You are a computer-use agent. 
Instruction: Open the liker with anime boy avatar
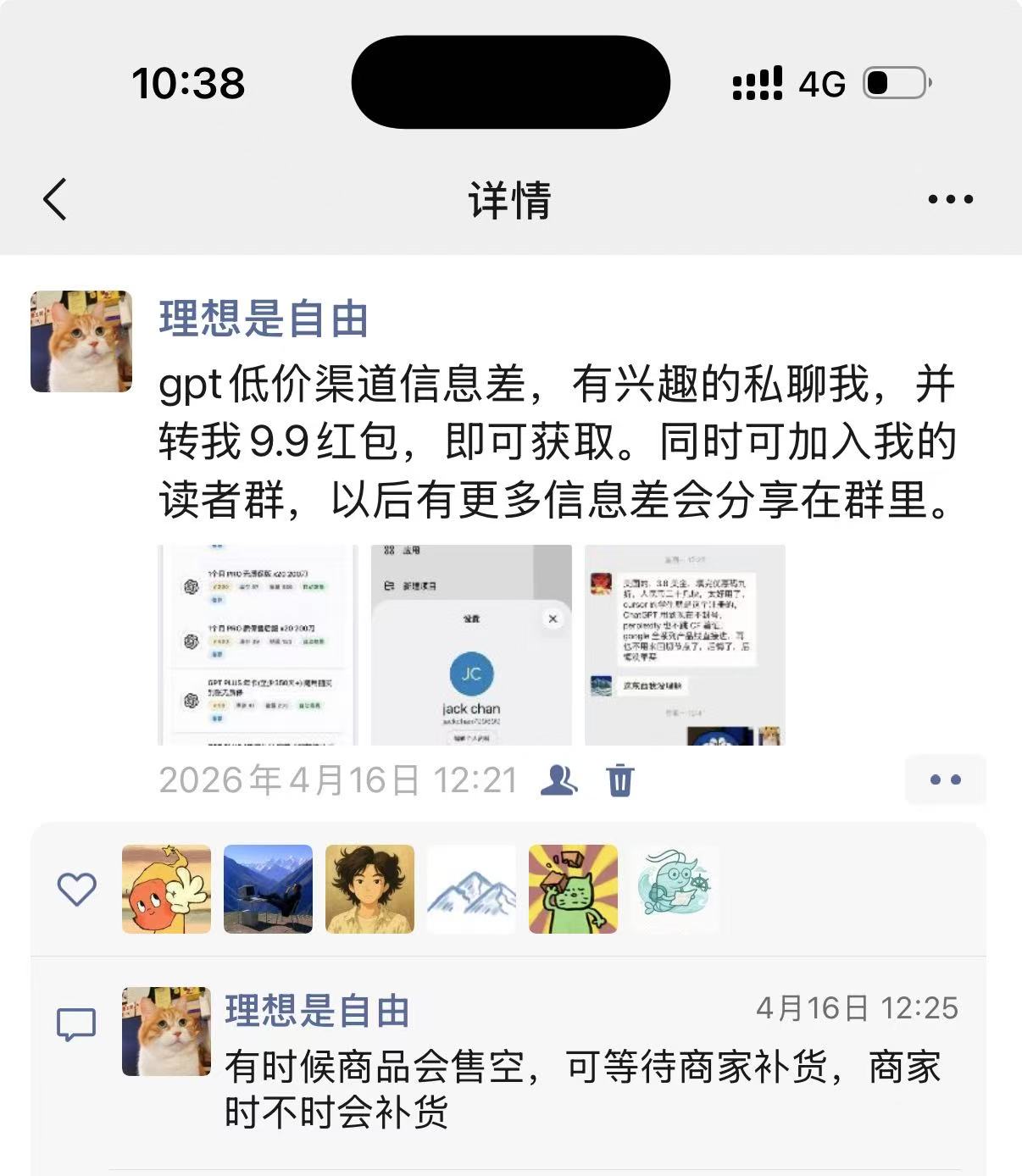click(x=369, y=889)
